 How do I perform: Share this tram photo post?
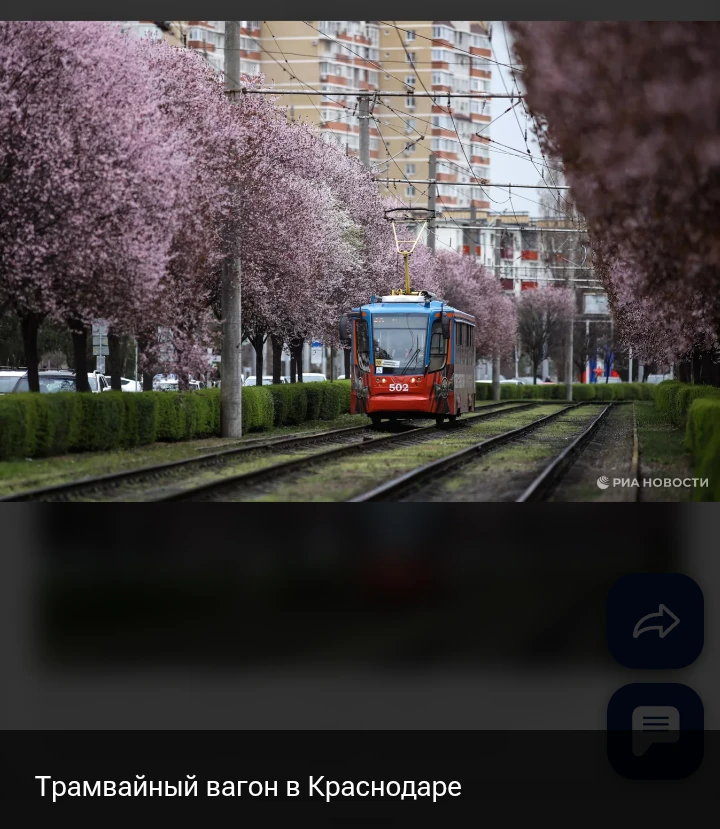(655, 621)
